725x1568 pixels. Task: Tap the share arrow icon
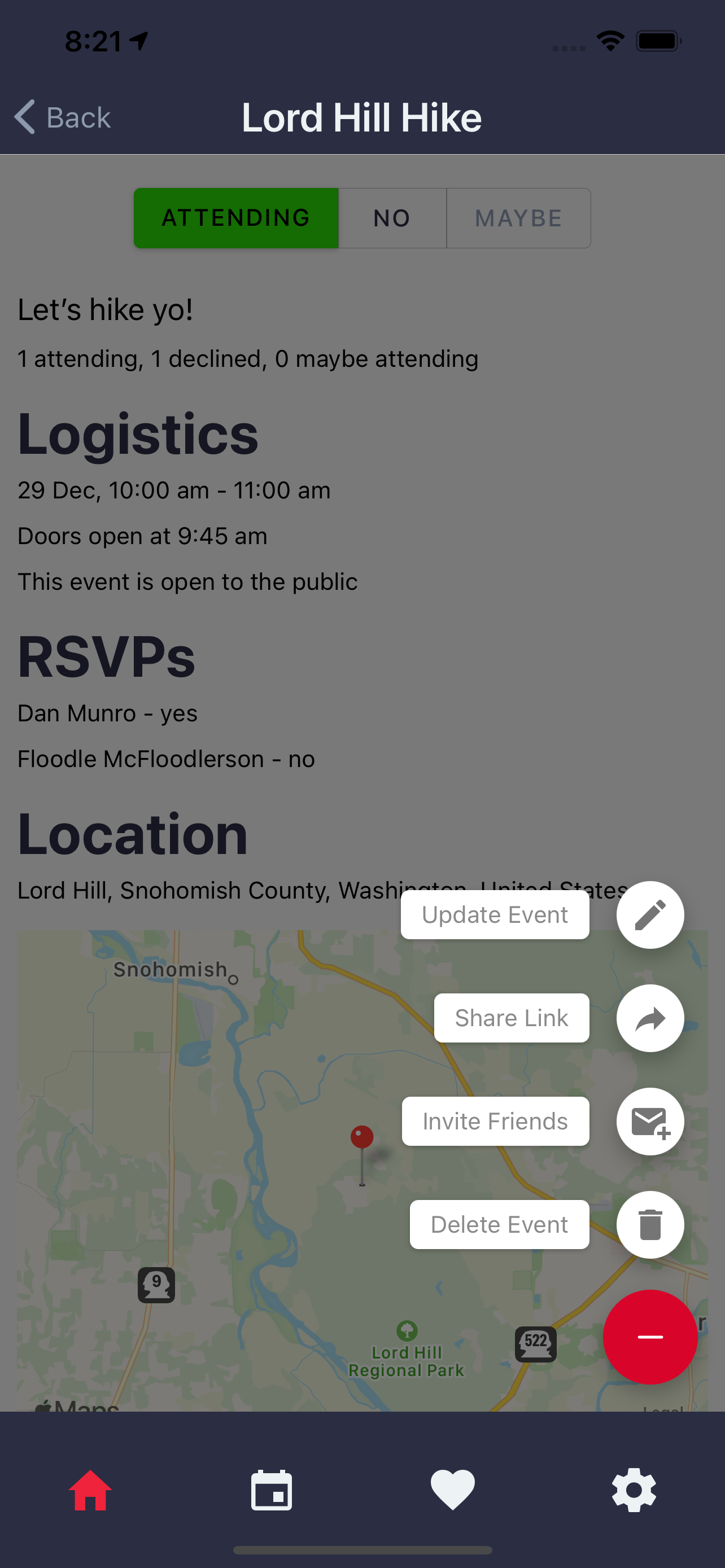click(x=650, y=1018)
